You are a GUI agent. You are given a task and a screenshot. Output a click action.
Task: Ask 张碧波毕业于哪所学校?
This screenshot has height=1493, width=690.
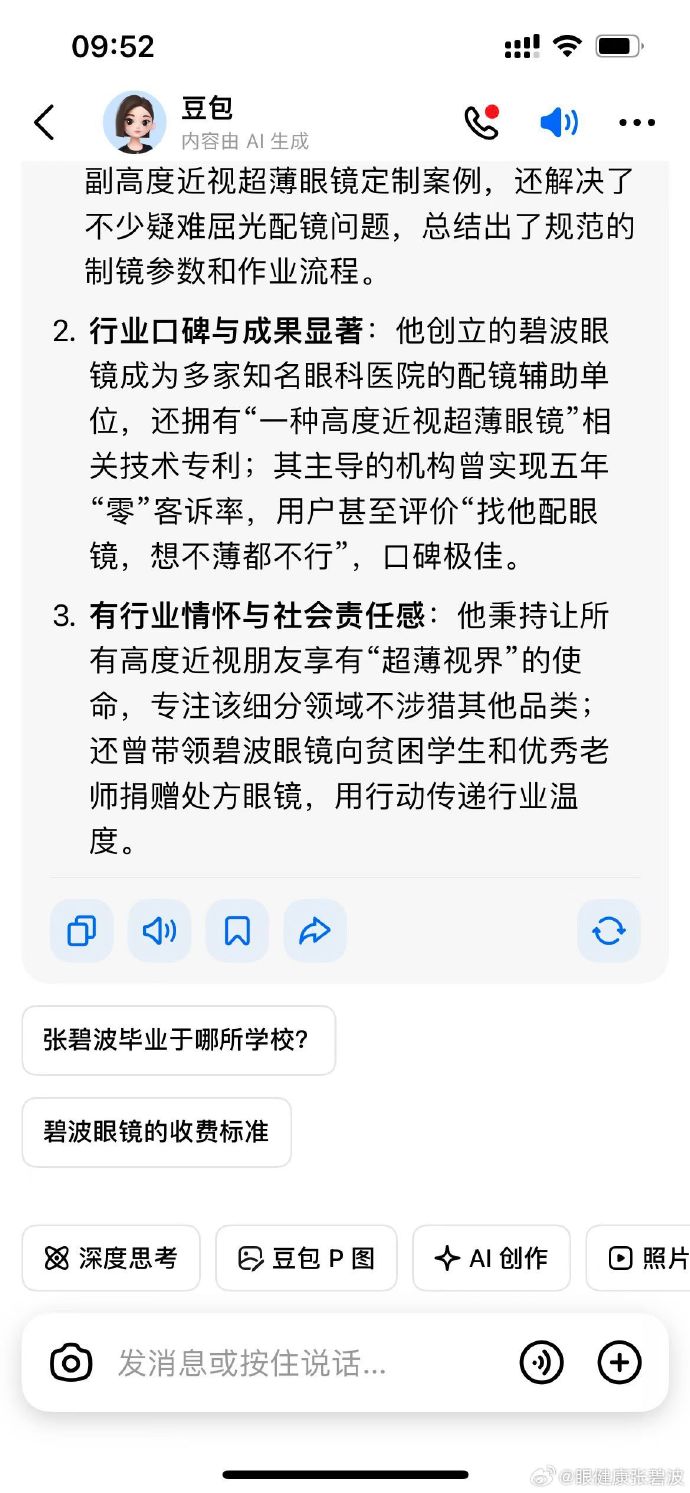(178, 1040)
